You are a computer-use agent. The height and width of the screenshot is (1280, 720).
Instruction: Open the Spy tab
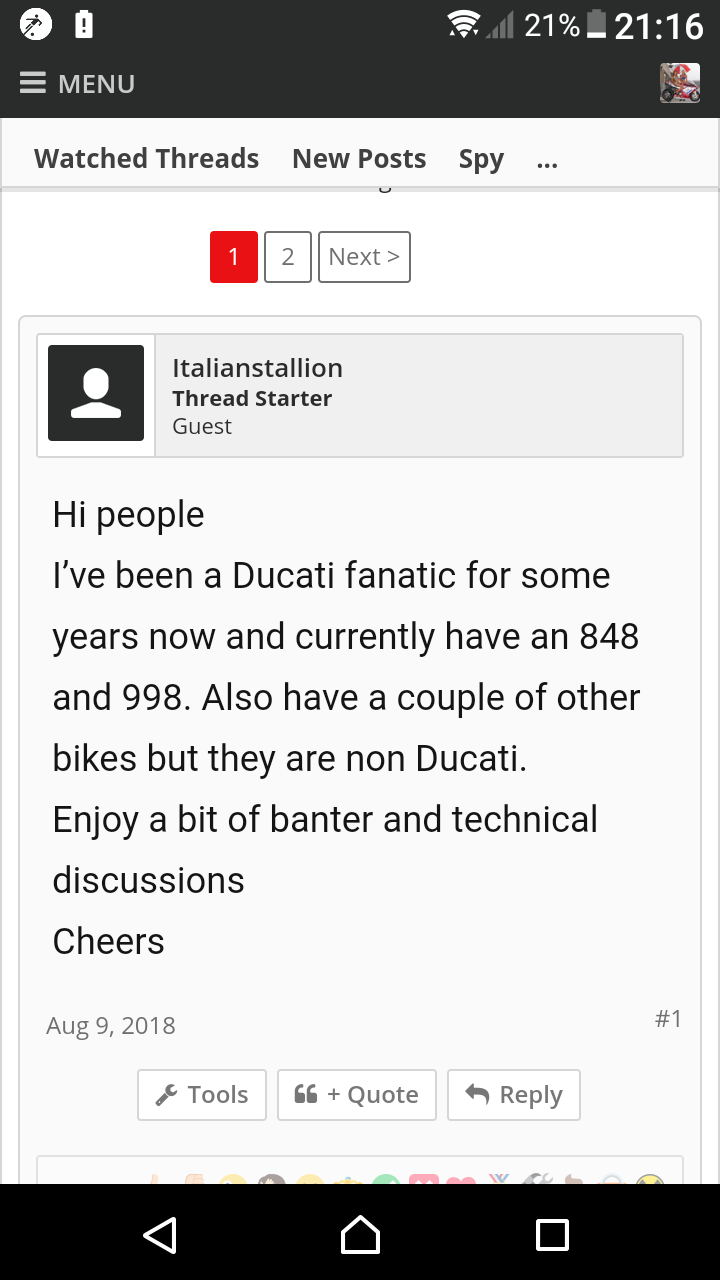pos(481,159)
